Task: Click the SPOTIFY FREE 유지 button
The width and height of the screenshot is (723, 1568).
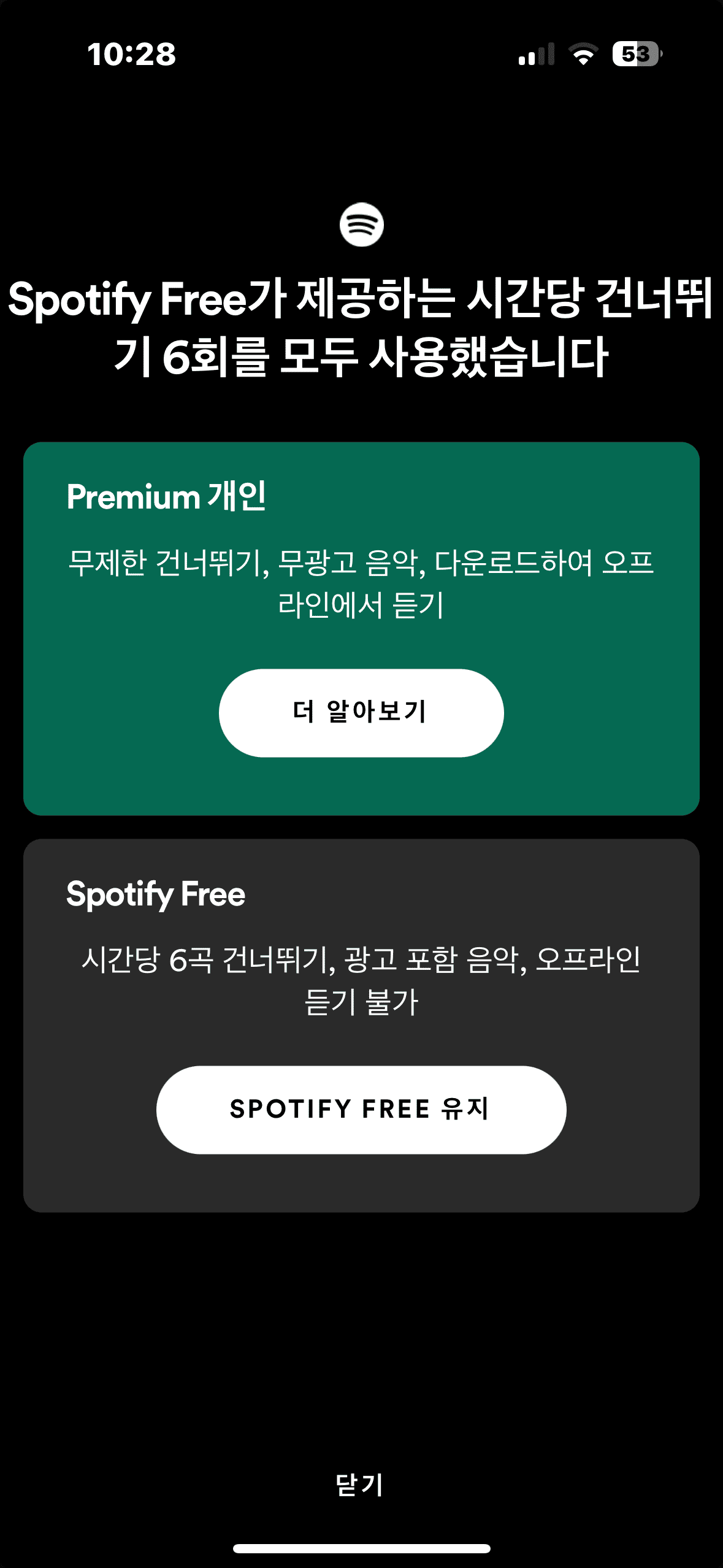Action: pos(362,1110)
